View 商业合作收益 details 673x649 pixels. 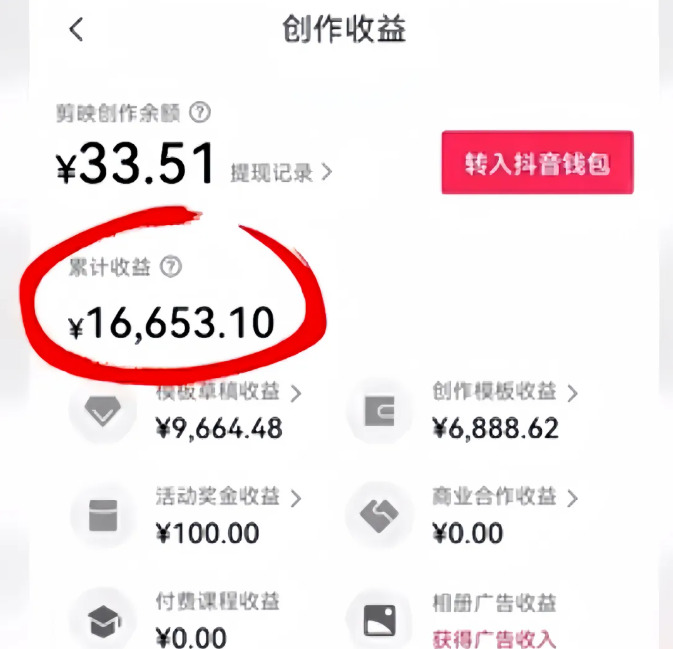pos(505,497)
